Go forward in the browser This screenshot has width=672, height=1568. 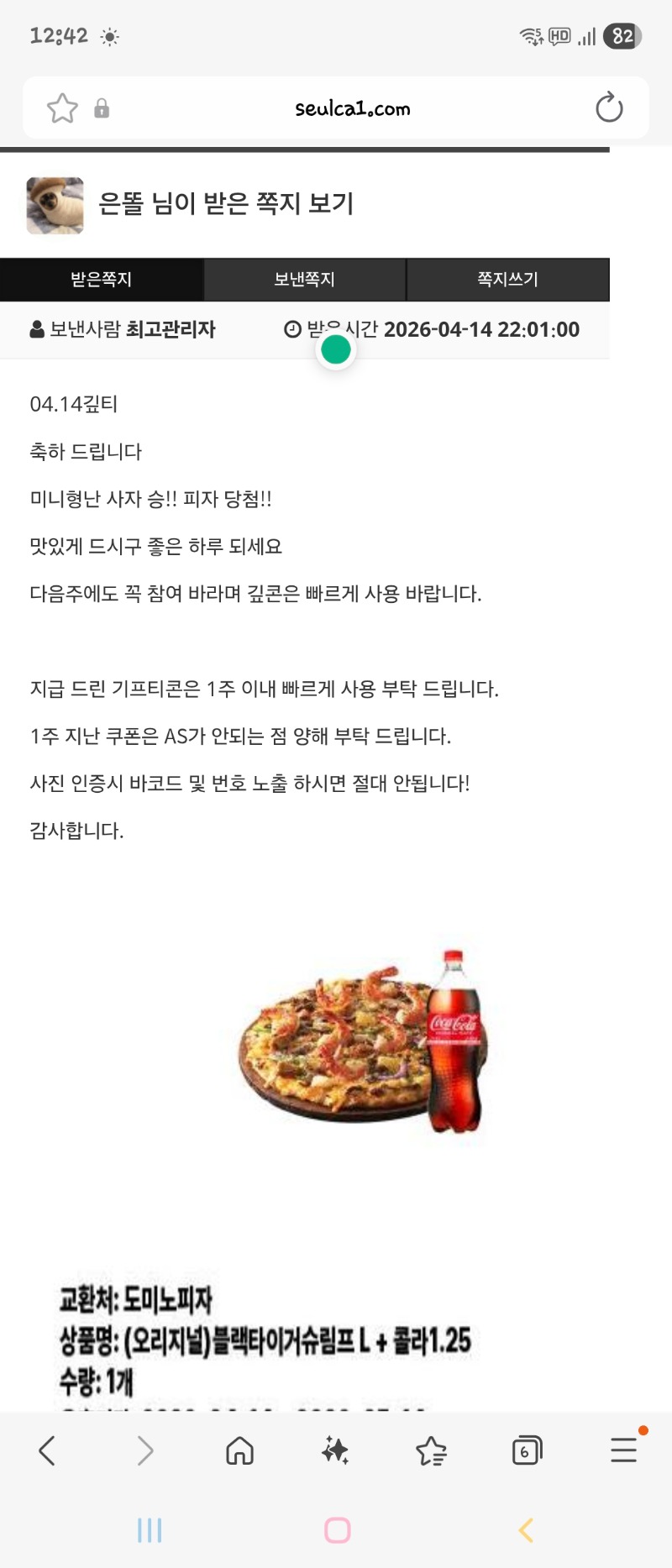(x=144, y=1450)
